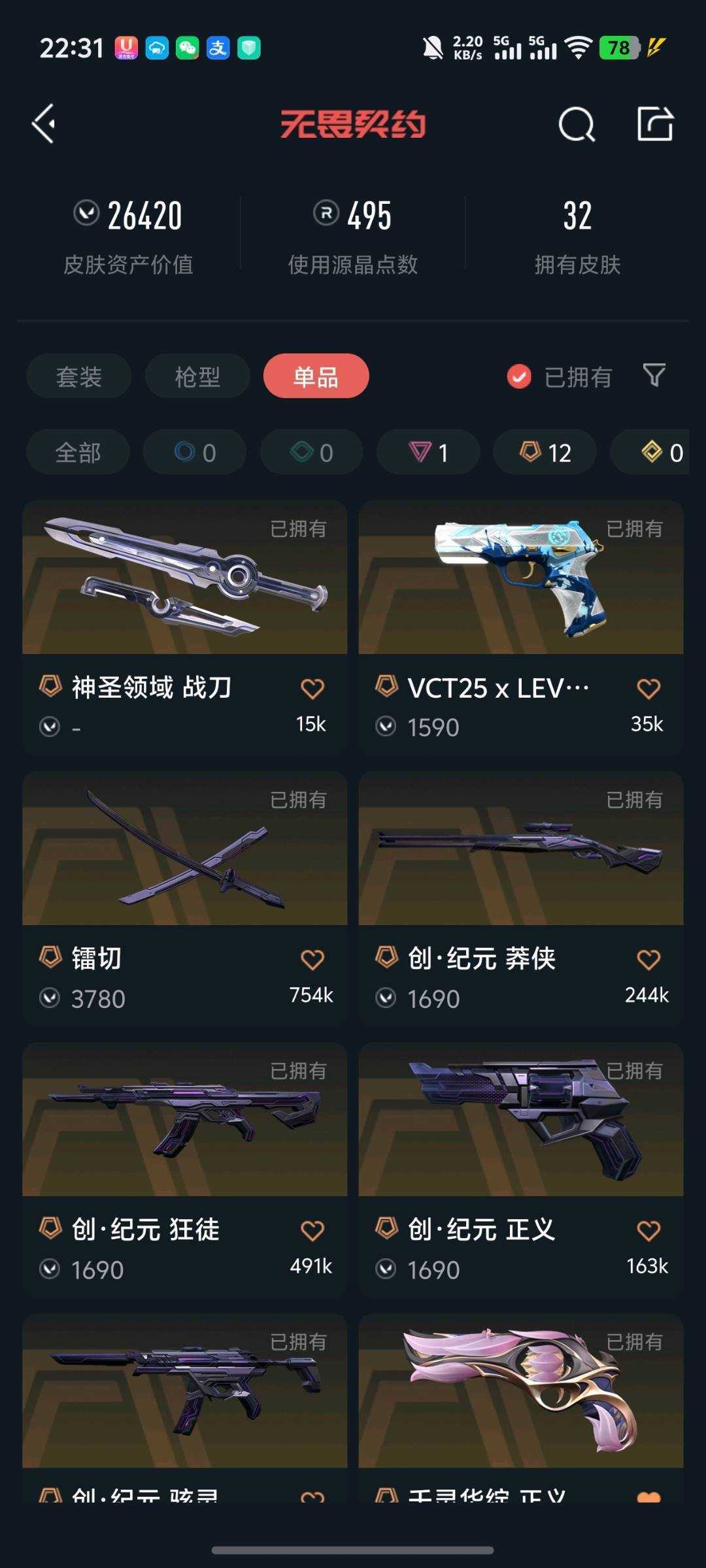
Task: Switch to the 套装 tab
Action: [x=78, y=376]
